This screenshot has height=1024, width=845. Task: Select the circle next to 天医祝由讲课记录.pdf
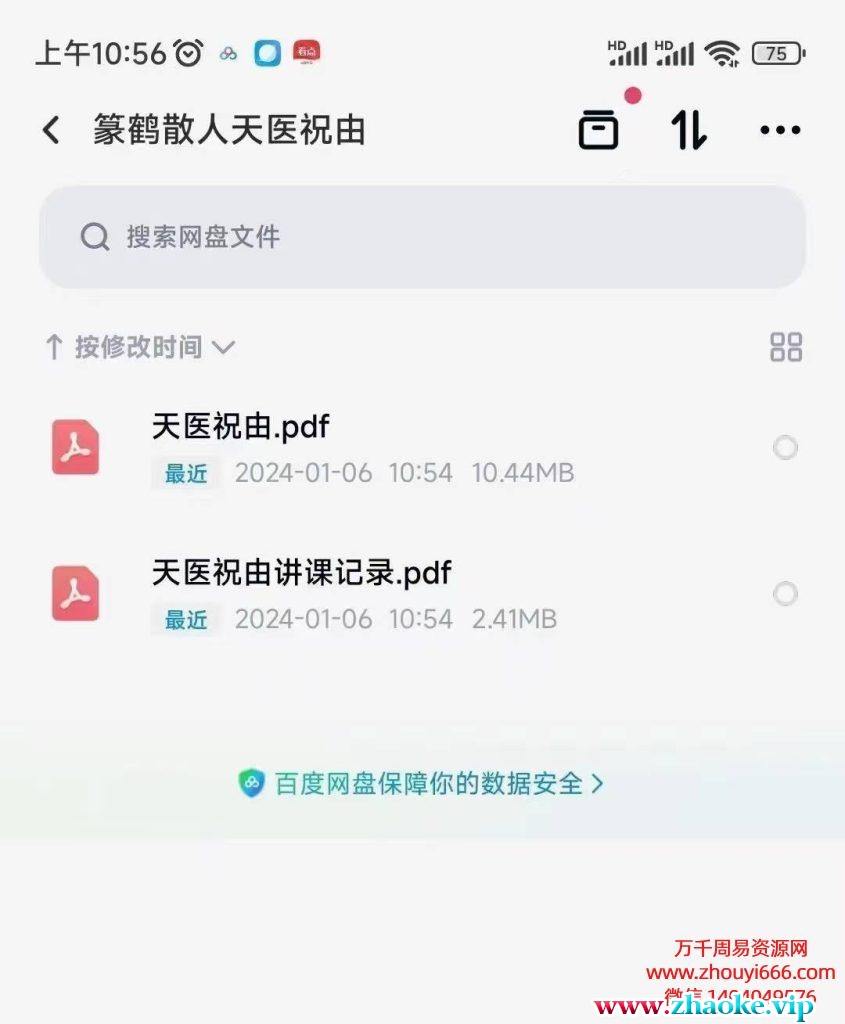coord(786,595)
